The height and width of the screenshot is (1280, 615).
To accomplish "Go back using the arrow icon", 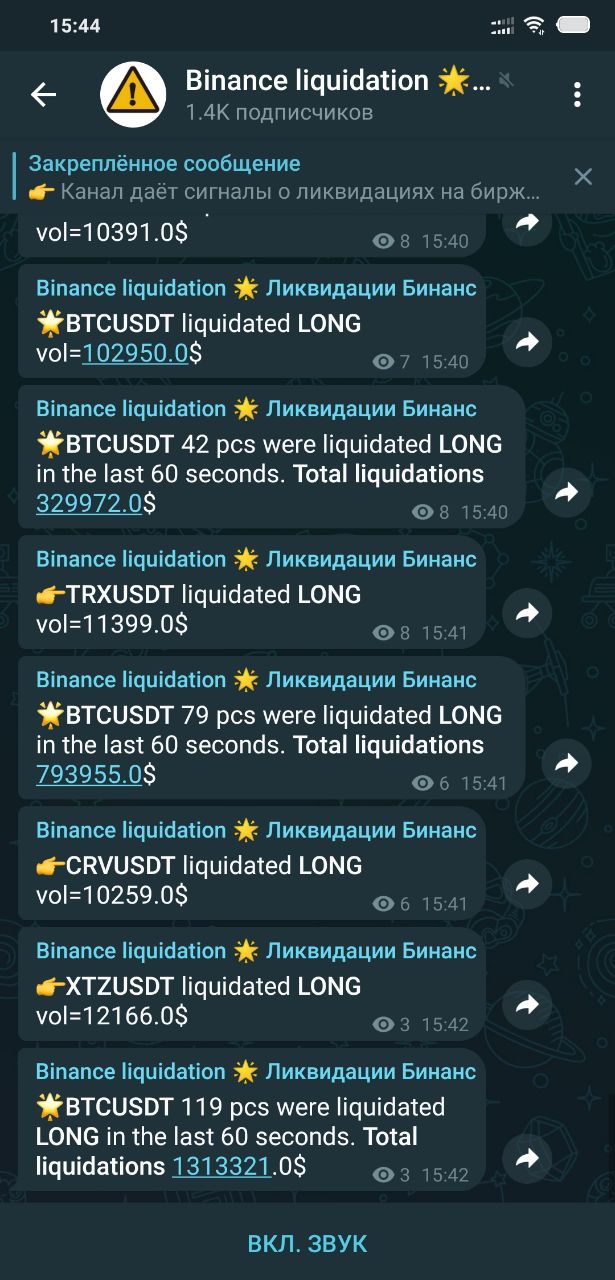I will [x=43, y=95].
